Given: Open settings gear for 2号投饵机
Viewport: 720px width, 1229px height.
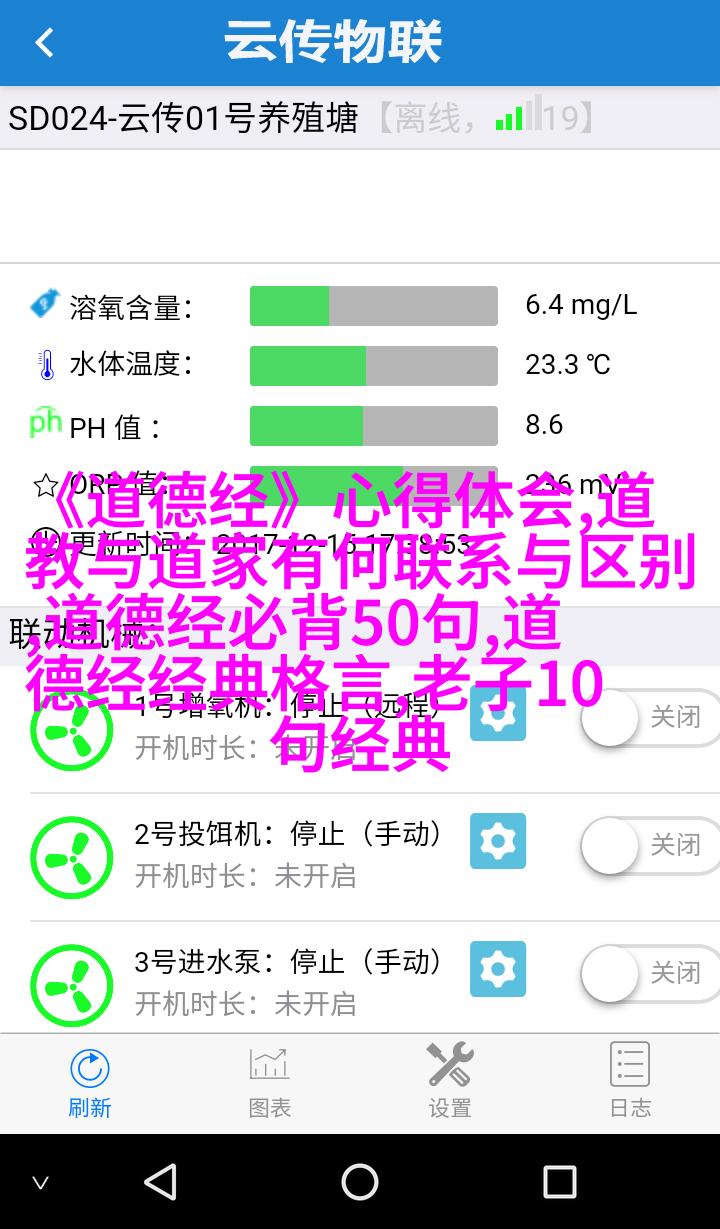Looking at the screenshot, I should click(498, 841).
